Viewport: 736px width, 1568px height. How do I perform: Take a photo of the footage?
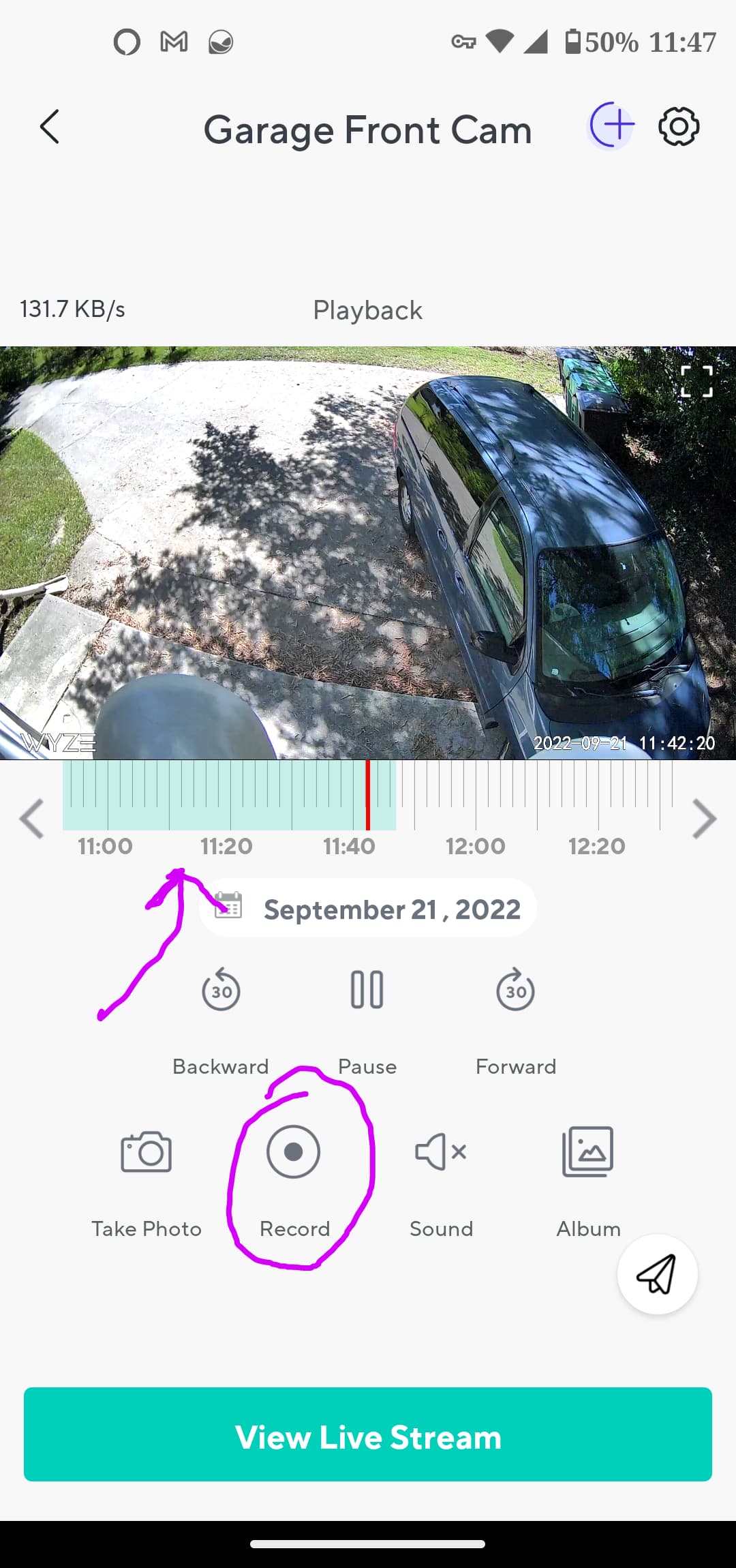146,1152
